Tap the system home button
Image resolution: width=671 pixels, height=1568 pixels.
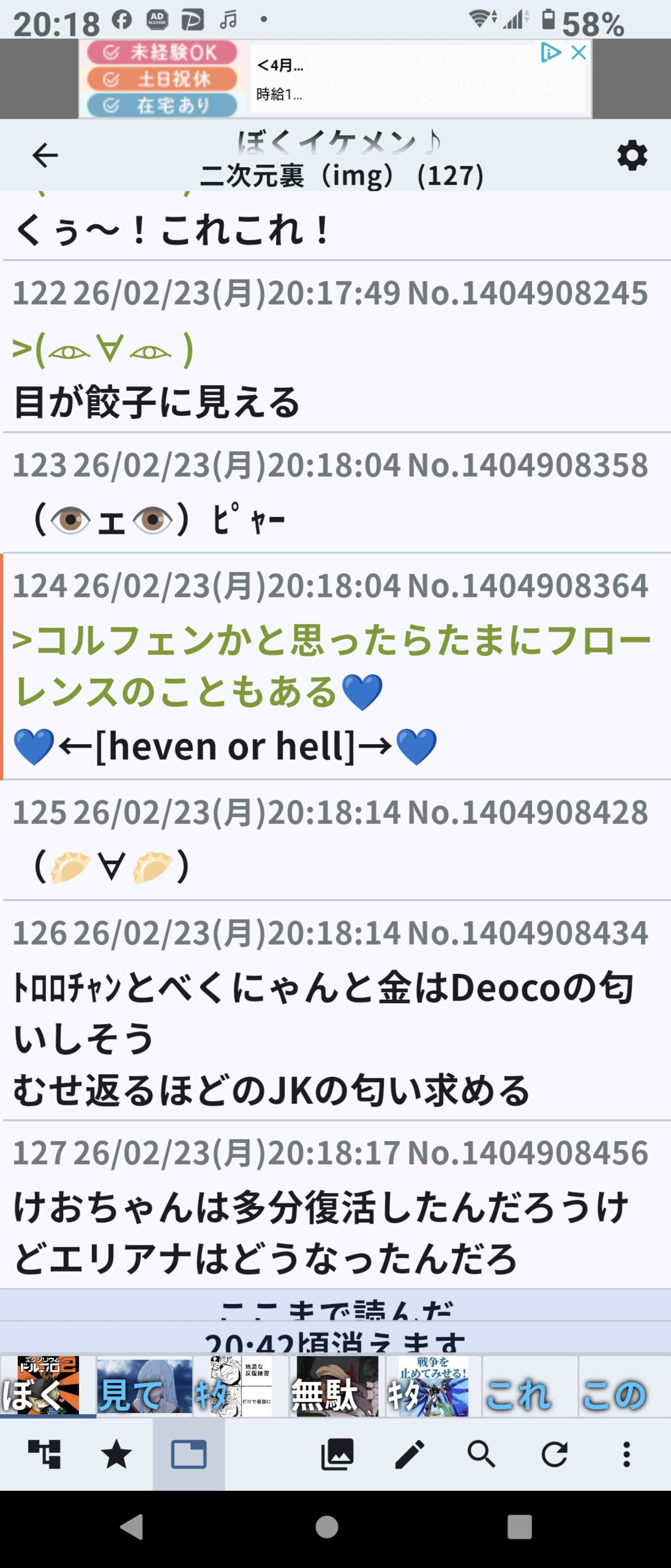point(327,1527)
